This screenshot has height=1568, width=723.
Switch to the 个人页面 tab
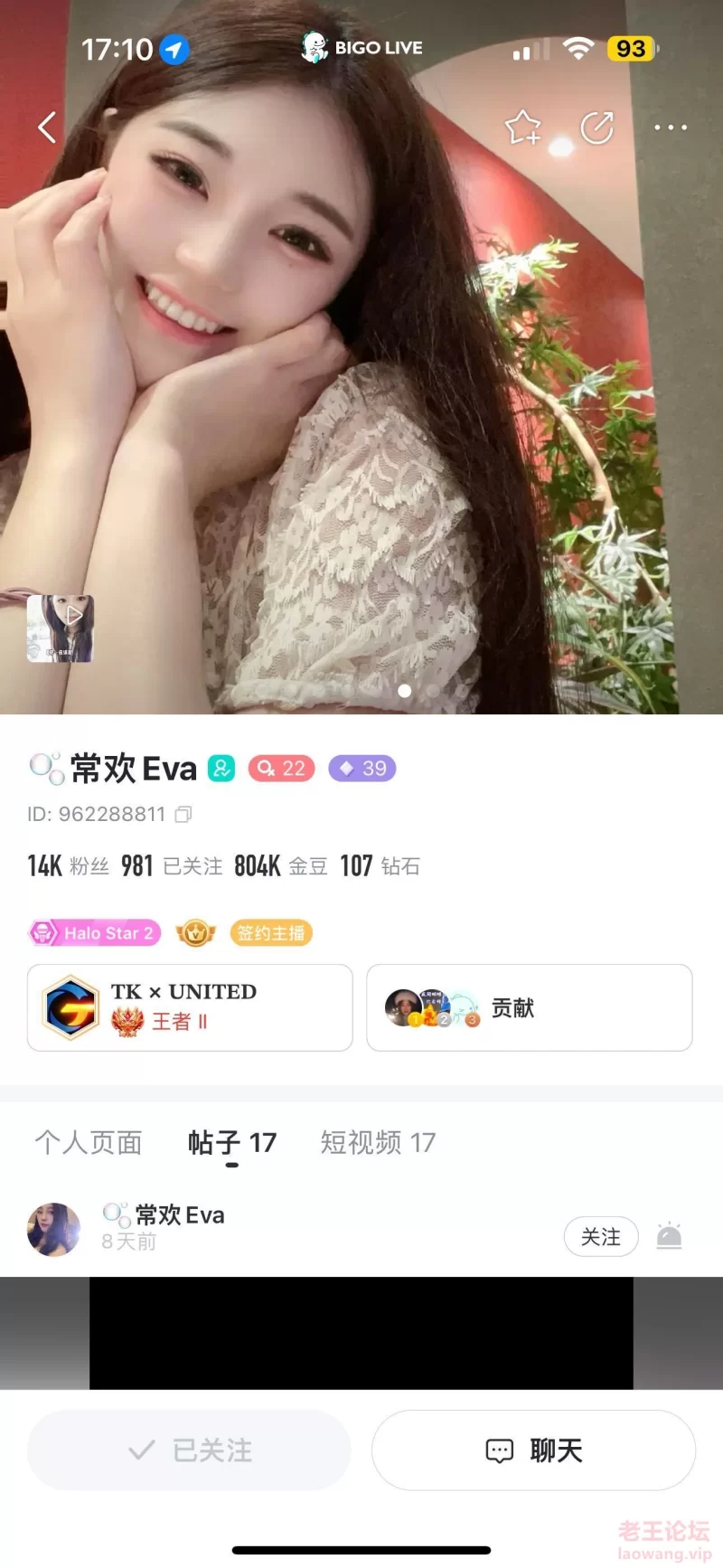click(89, 1142)
